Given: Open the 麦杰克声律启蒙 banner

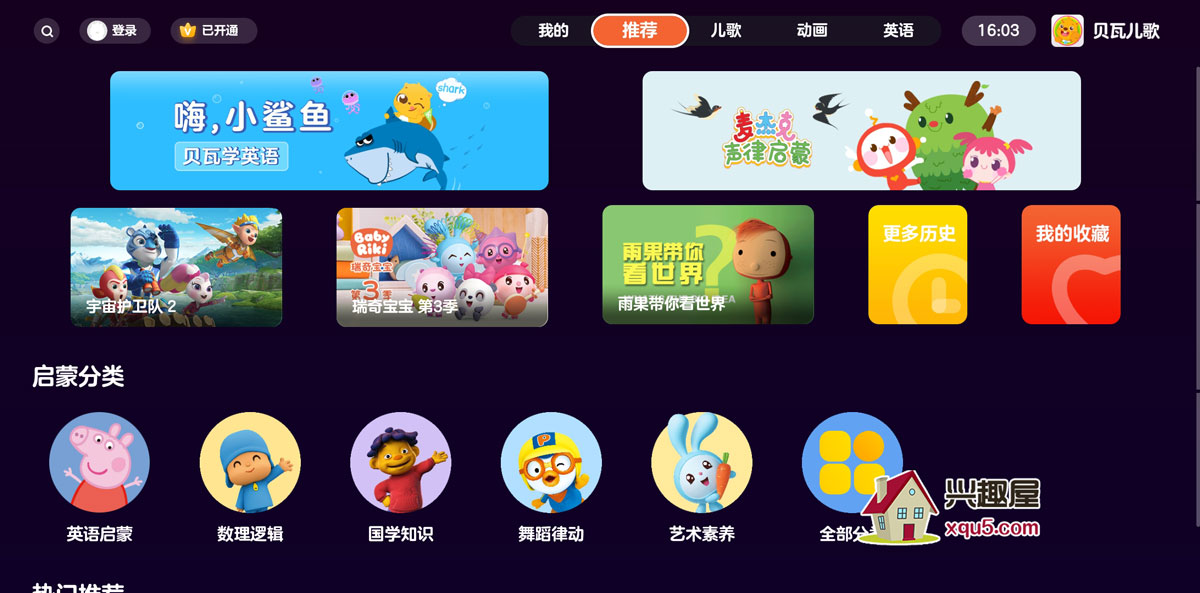Looking at the screenshot, I should [x=861, y=130].
